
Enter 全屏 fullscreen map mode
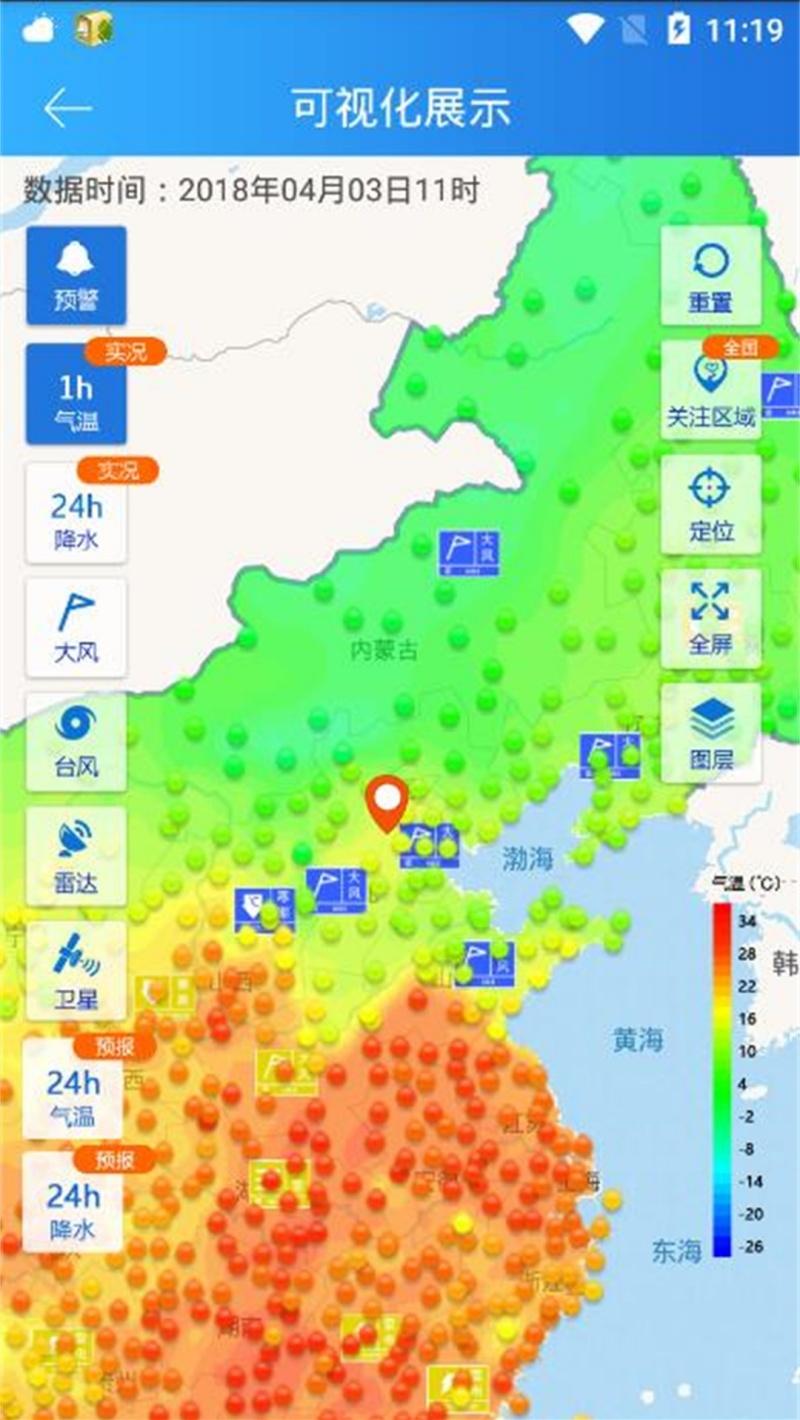tap(711, 619)
